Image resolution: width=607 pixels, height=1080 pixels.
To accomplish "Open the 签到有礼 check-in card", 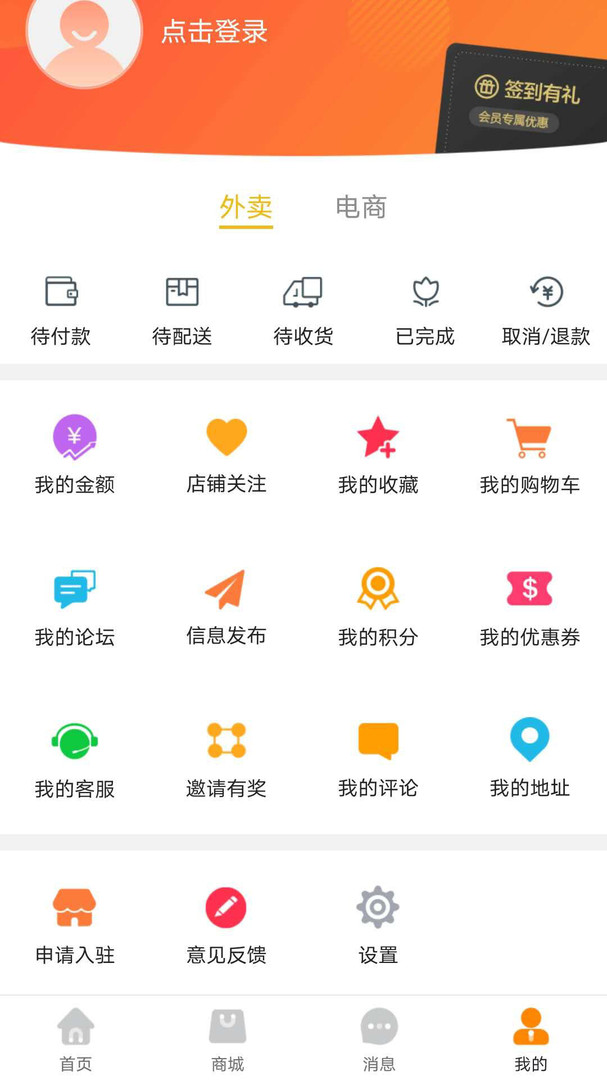I will pyautogui.click(x=526, y=102).
